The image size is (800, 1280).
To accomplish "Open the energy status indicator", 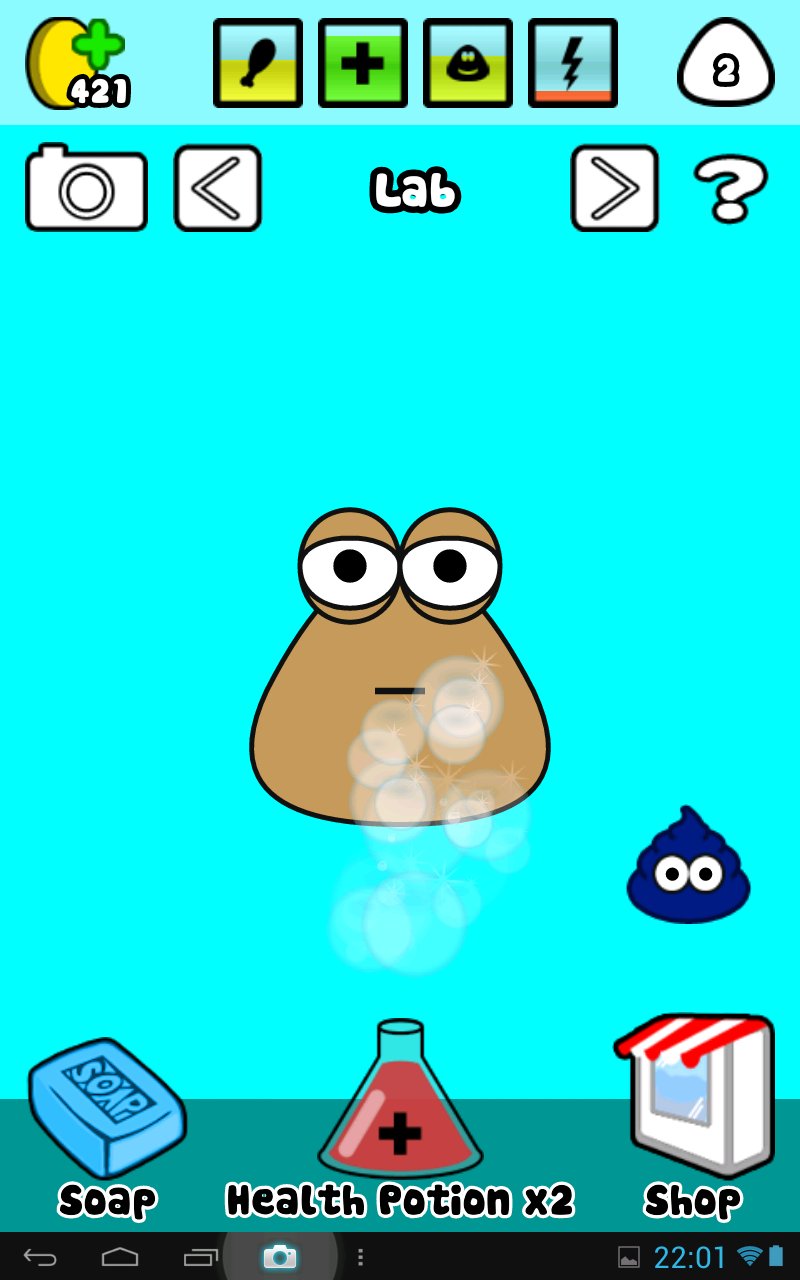I will point(573,62).
